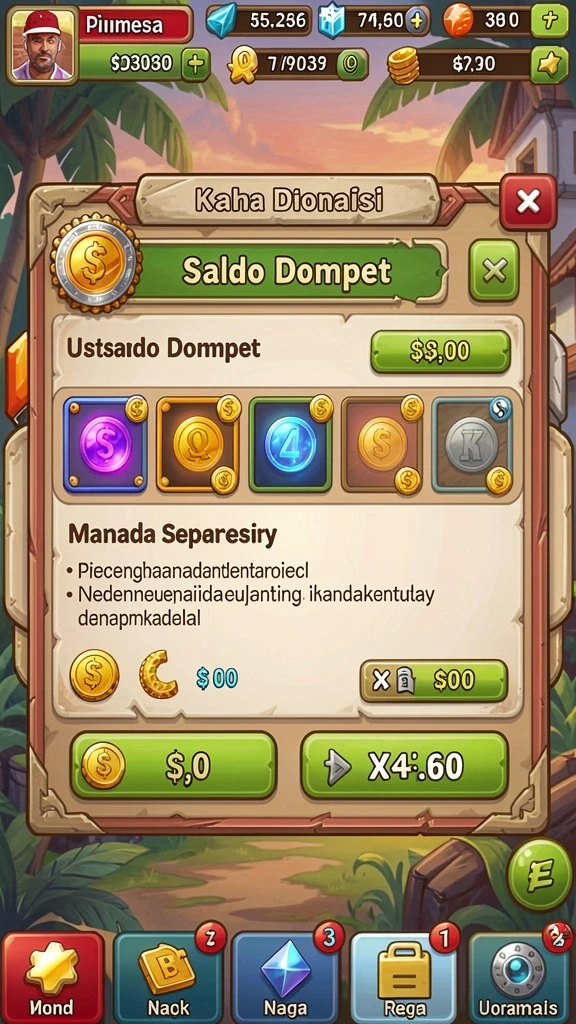Image resolution: width=576 pixels, height=1024 pixels.
Task: Tap the green $,0 coin button
Action: [x=172, y=765]
